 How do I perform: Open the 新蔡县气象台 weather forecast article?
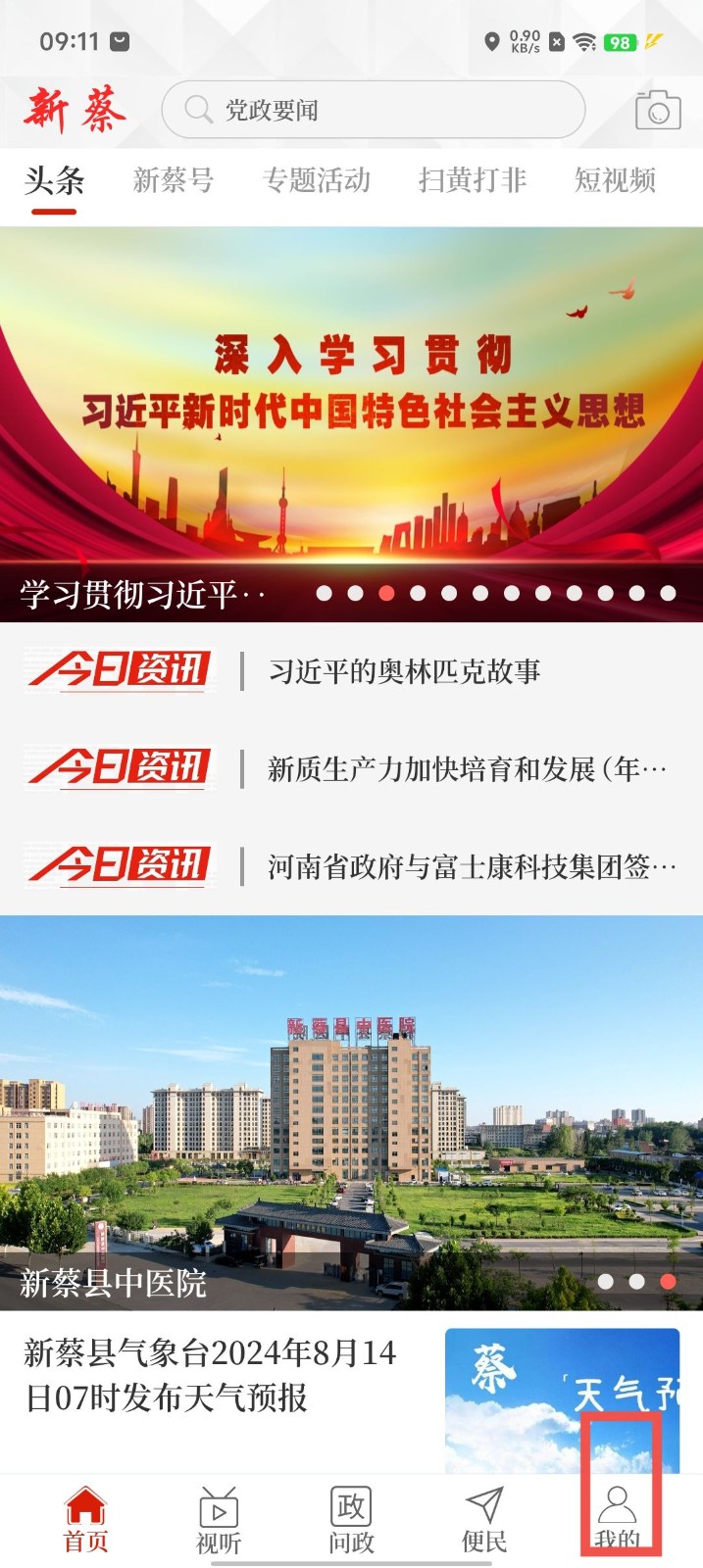point(211,1375)
